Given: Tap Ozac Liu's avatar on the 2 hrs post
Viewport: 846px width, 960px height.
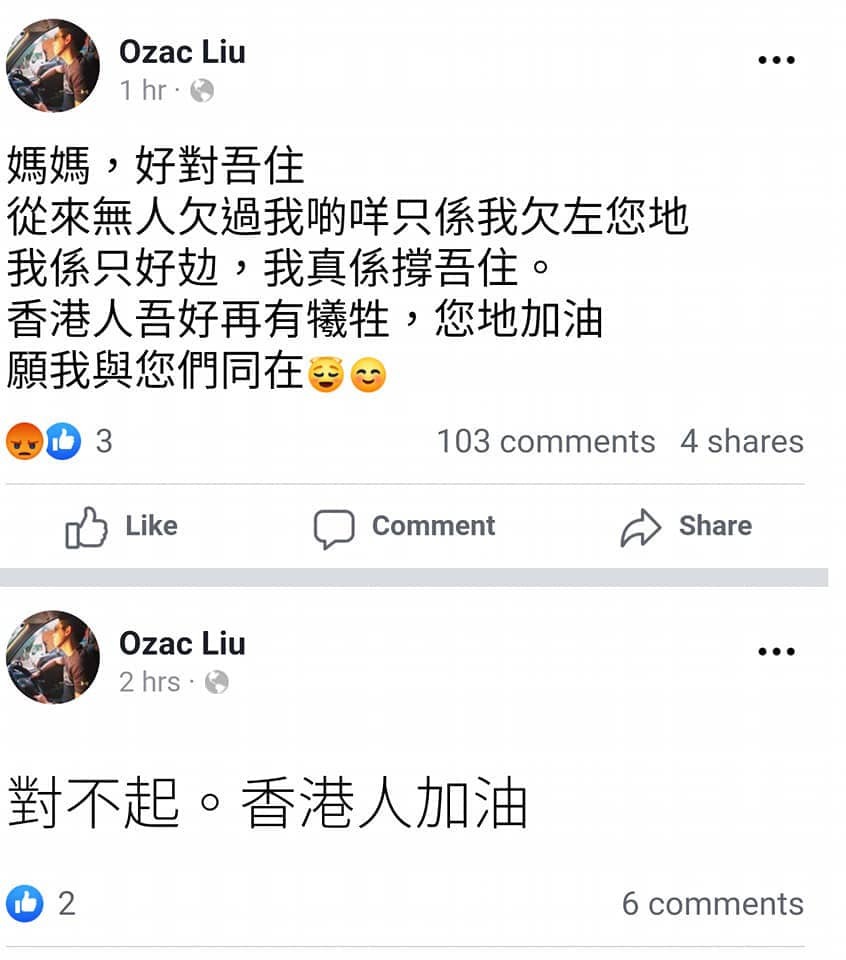Looking at the screenshot, I should coord(53,657).
